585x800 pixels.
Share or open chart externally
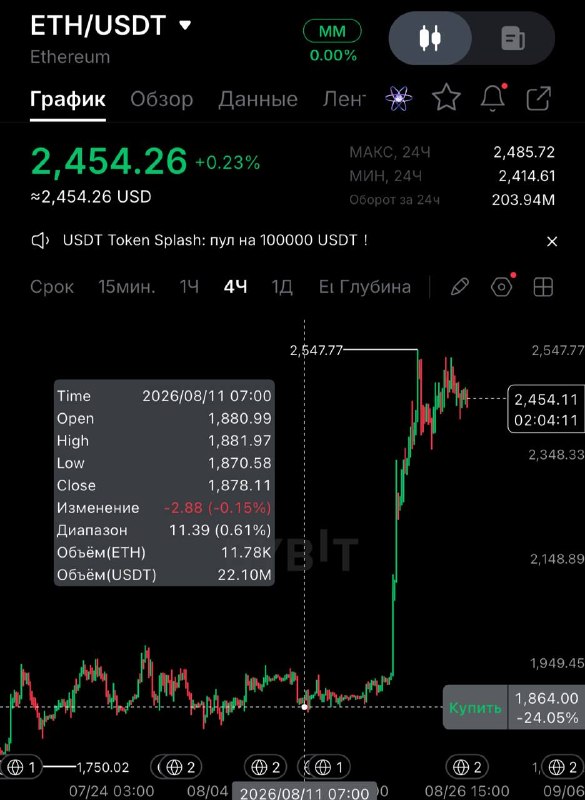[539, 98]
